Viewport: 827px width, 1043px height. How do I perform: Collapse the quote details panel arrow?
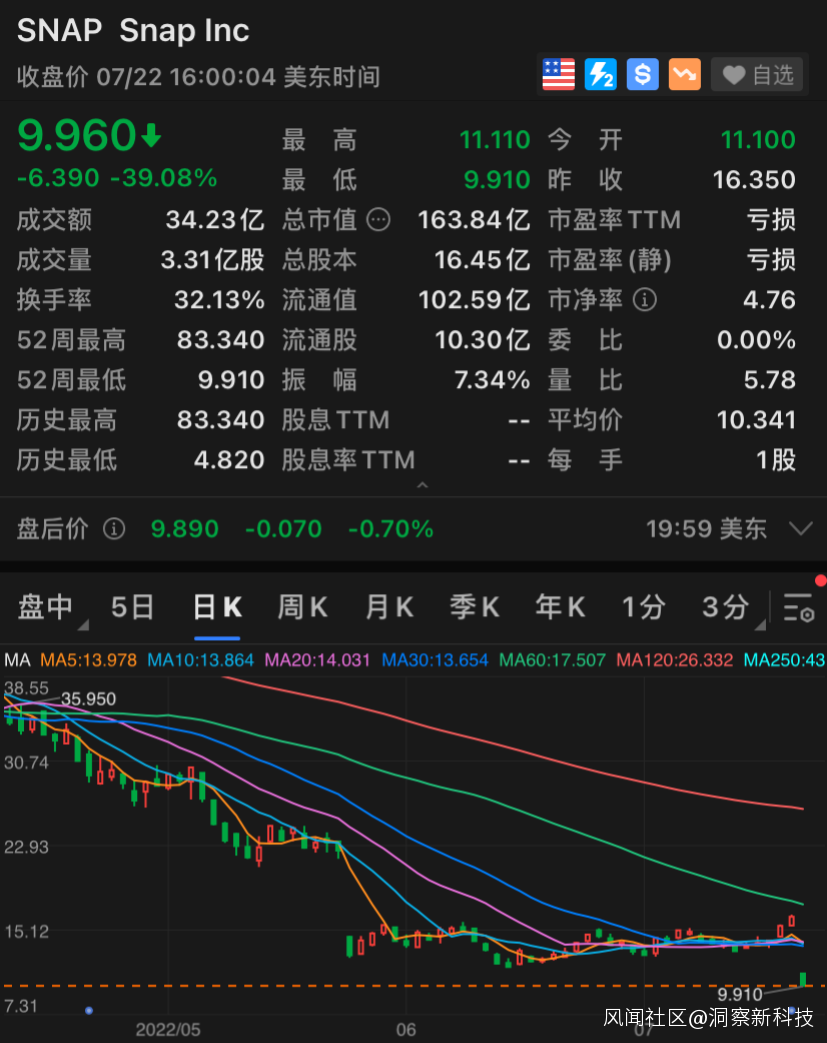coord(422,486)
